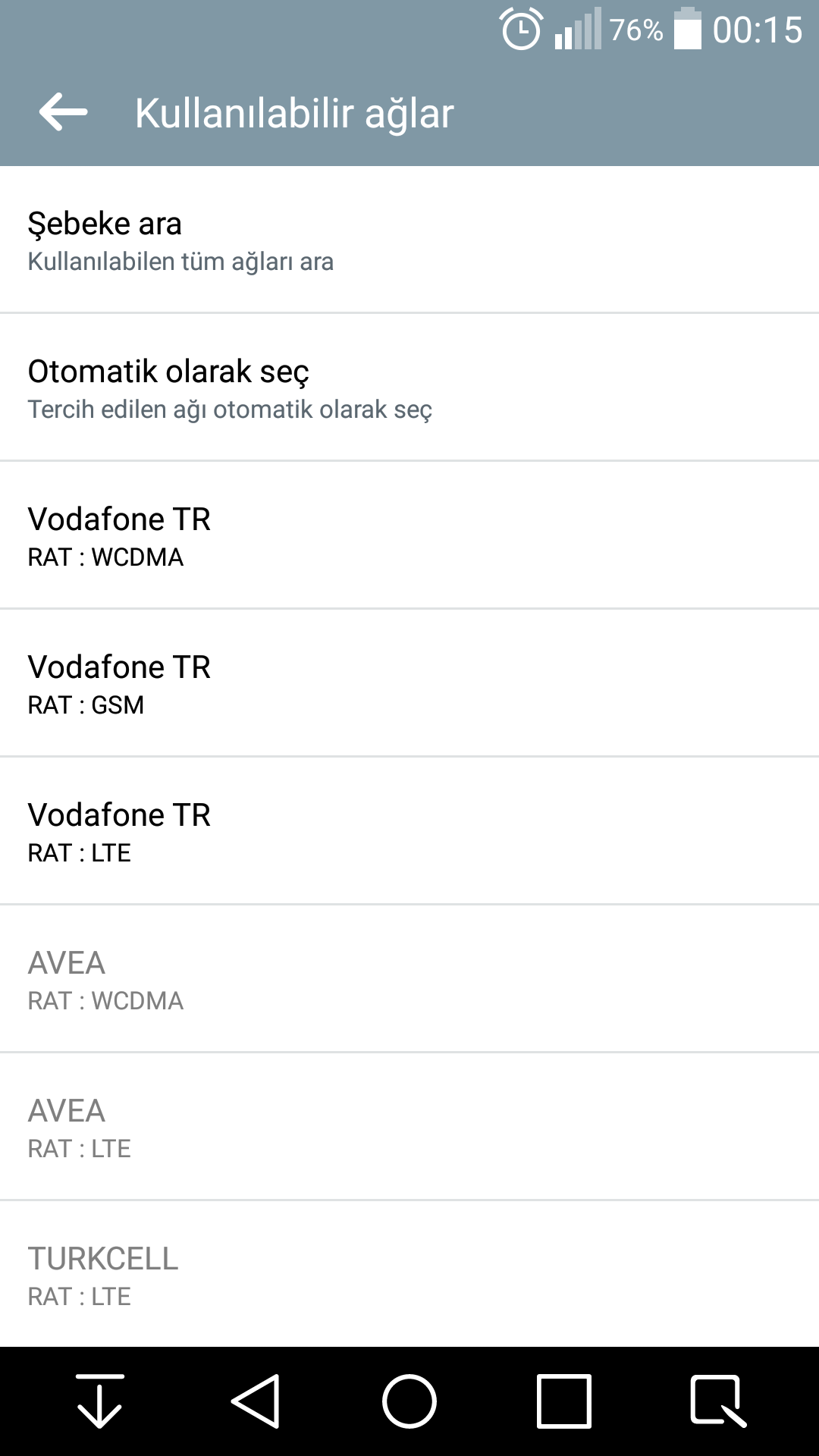
Task: Go back using the toolbar arrow
Action: coord(63,112)
